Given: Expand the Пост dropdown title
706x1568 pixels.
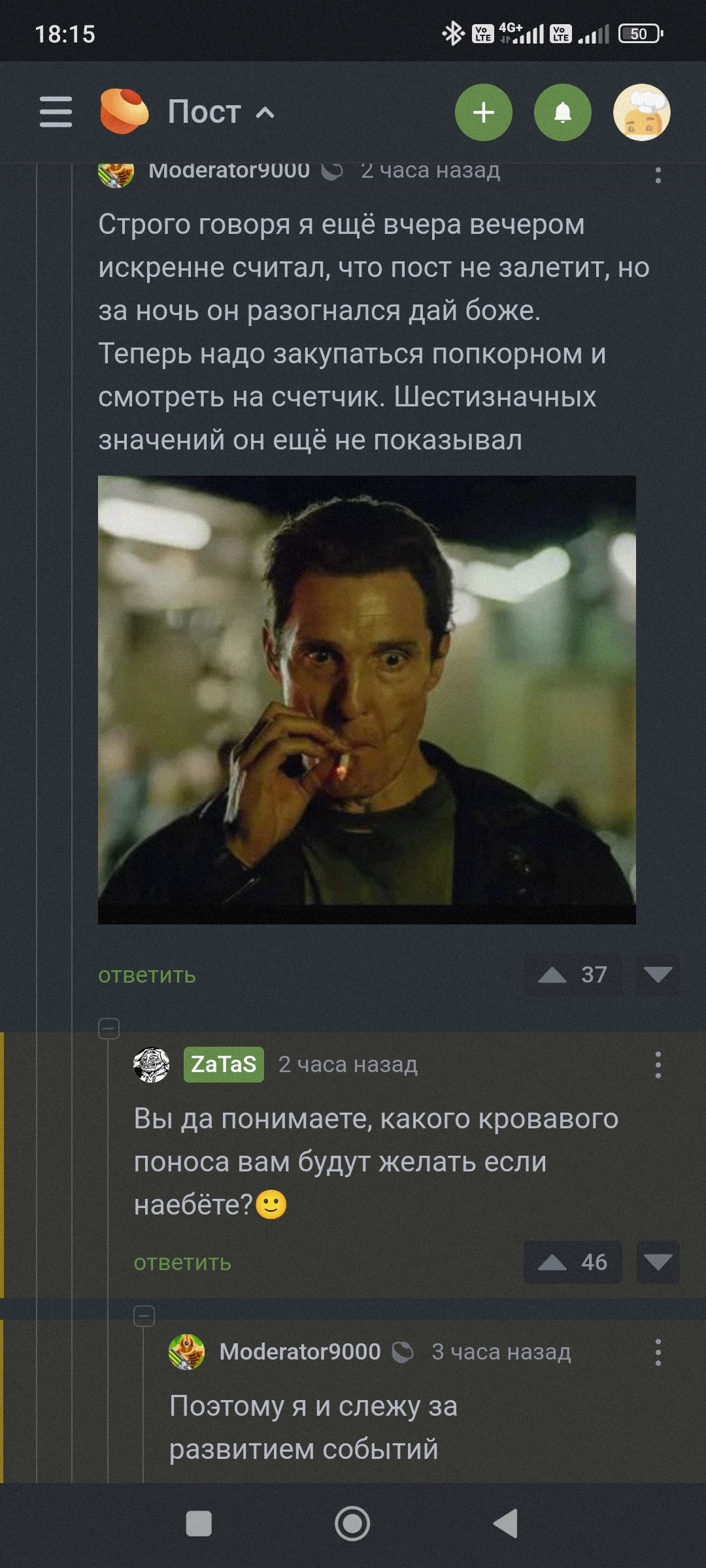Looking at the screenshot, I should (220, 112).
